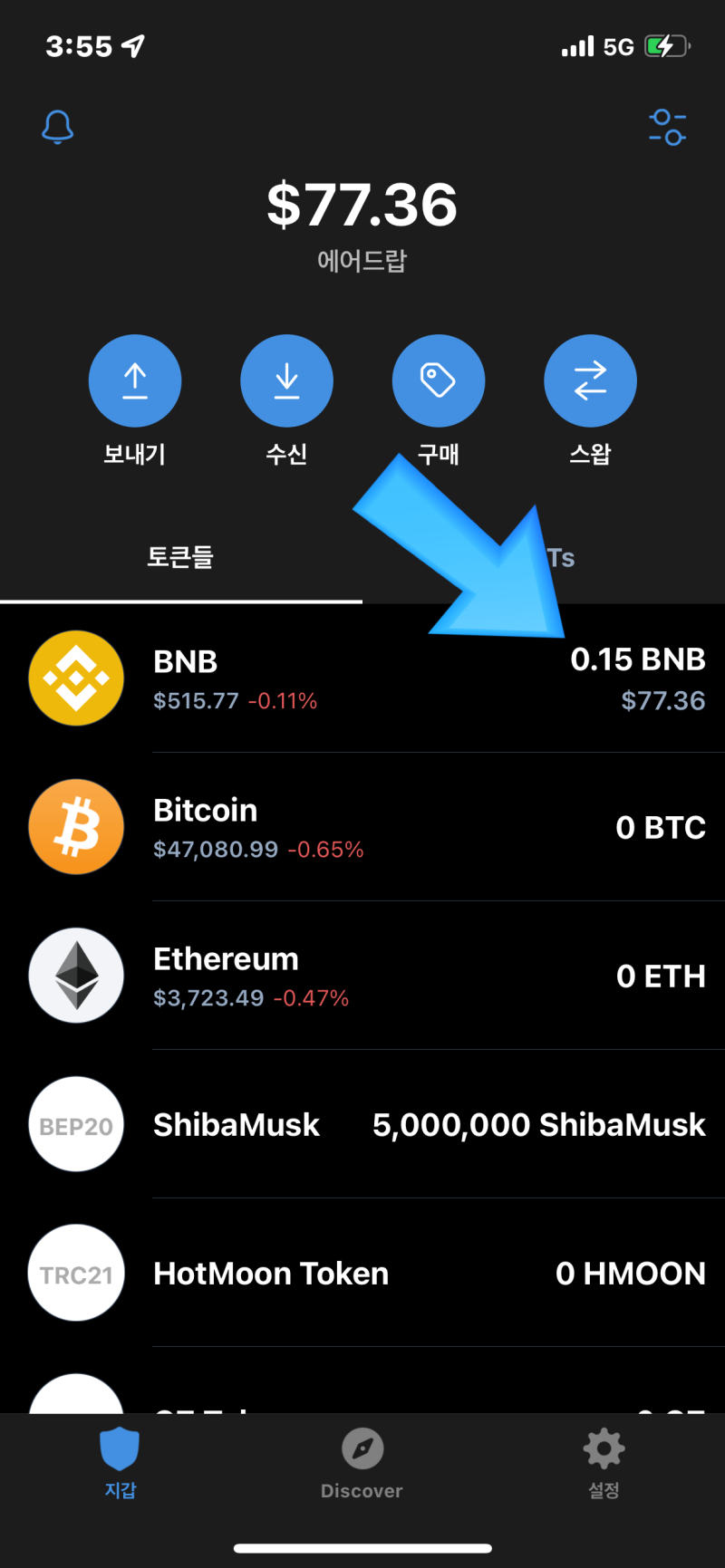Tap the Send (보내기) icon
The height and width of the screenshot is (1568, 725).
135,380
